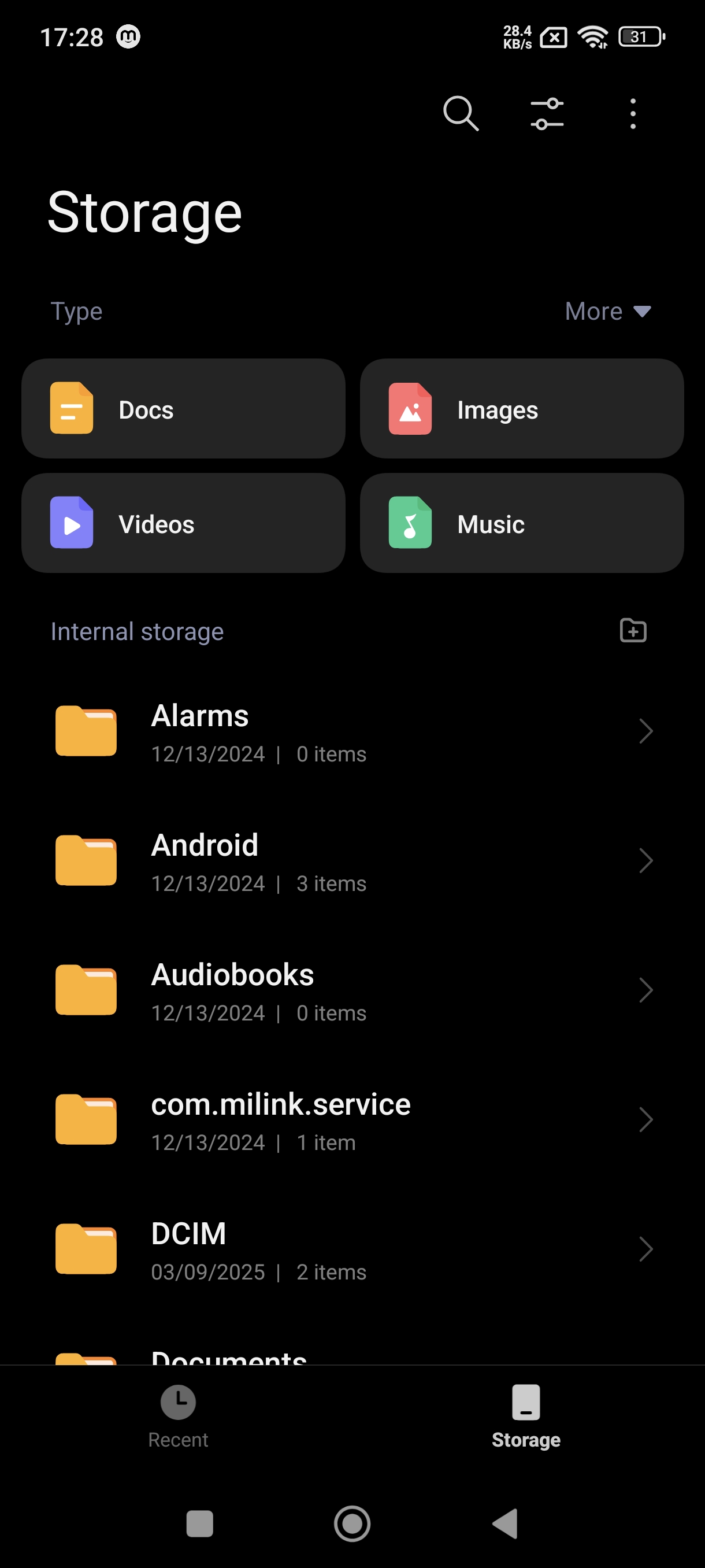
Task: Open the com.milink.service folder
Action: [x=352, y=1120]
